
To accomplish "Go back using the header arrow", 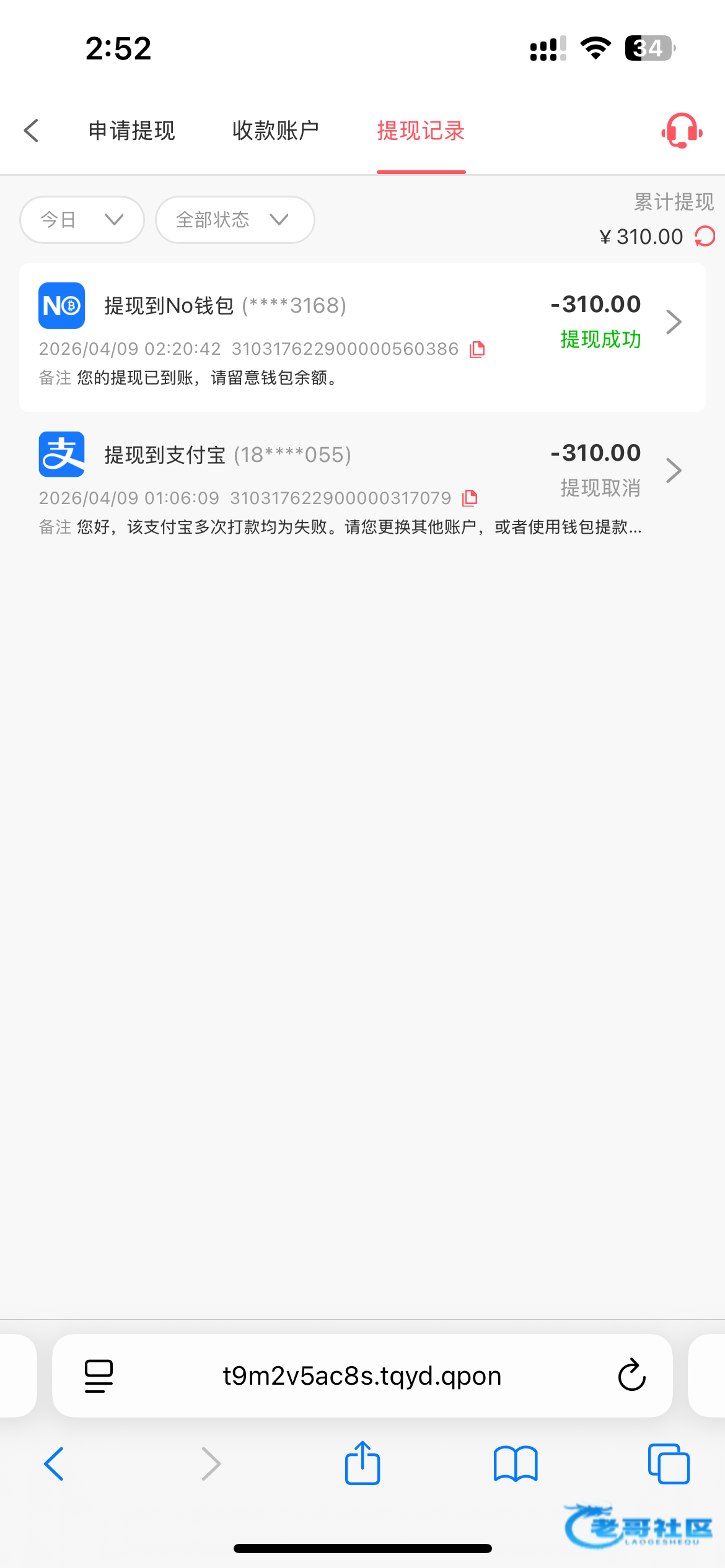I will tap(32, 131).
